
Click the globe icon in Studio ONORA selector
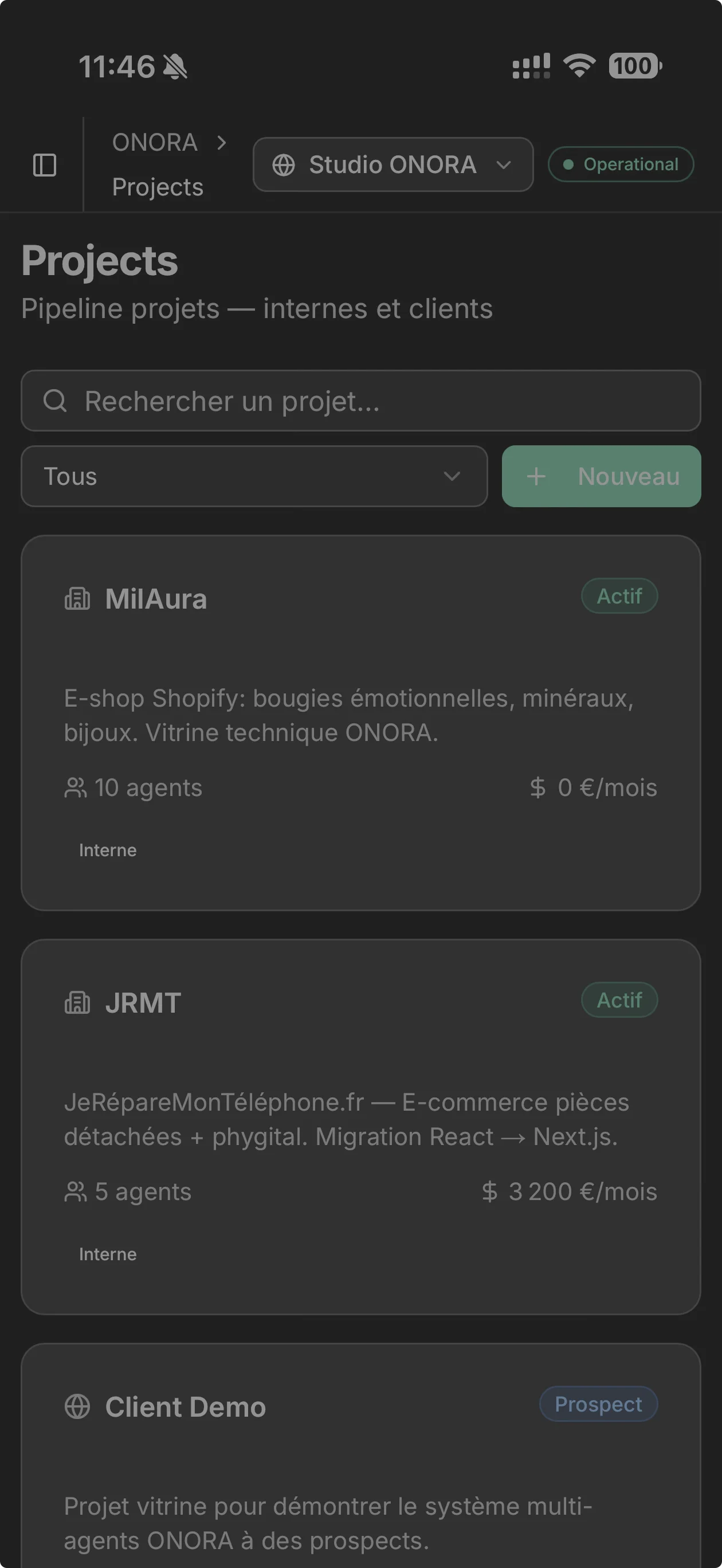click(x=284, y=164)
